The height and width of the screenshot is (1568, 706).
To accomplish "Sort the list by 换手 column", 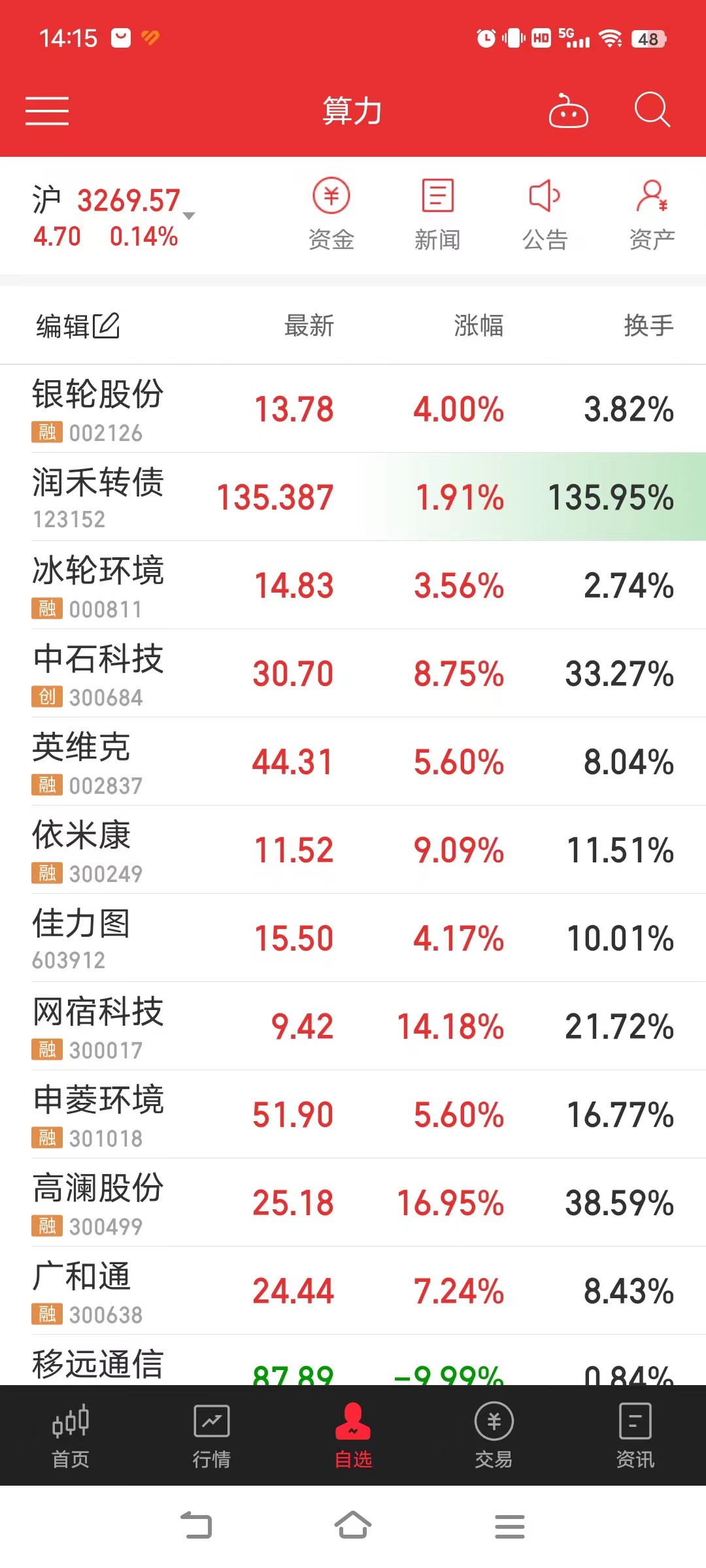I will 648,325.
